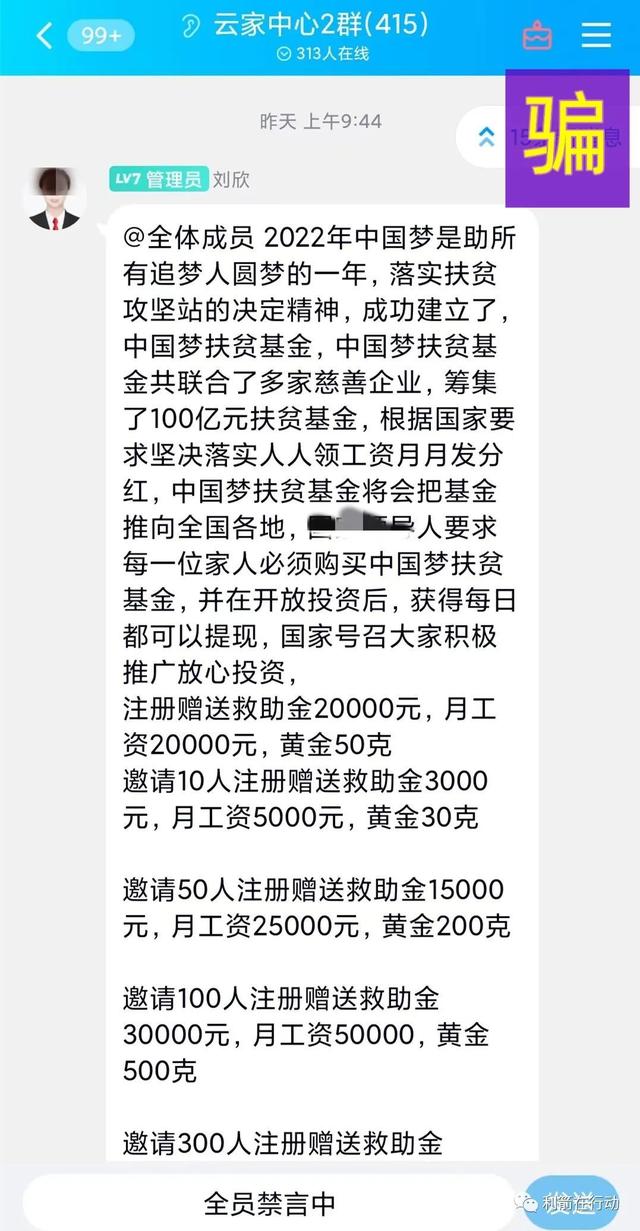This screenshot has height=1231, width=640.
Task: Open the 云家中心2群 group details
Action: tap(320, 27)
